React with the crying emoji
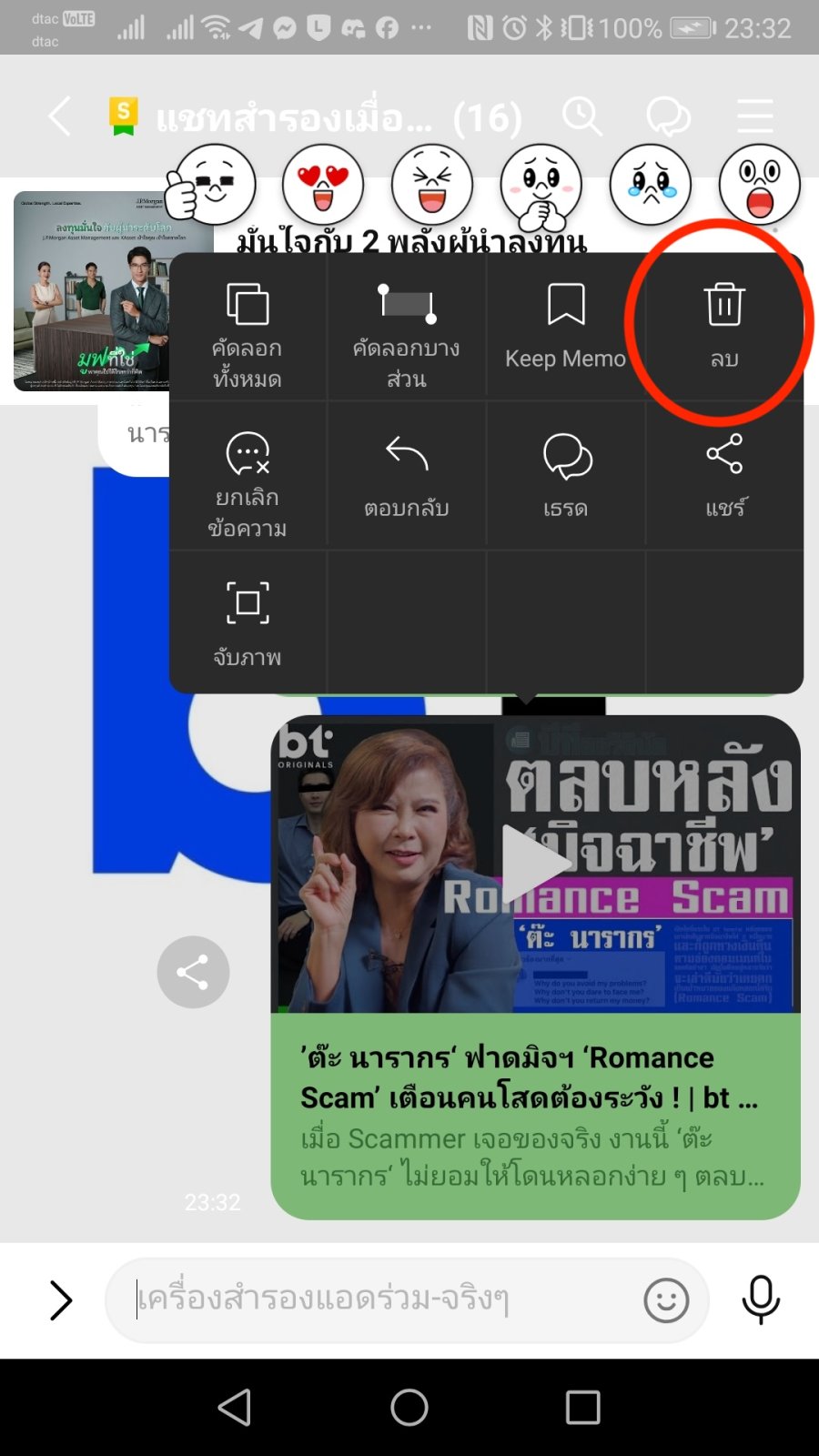 (x=651, y=185)
